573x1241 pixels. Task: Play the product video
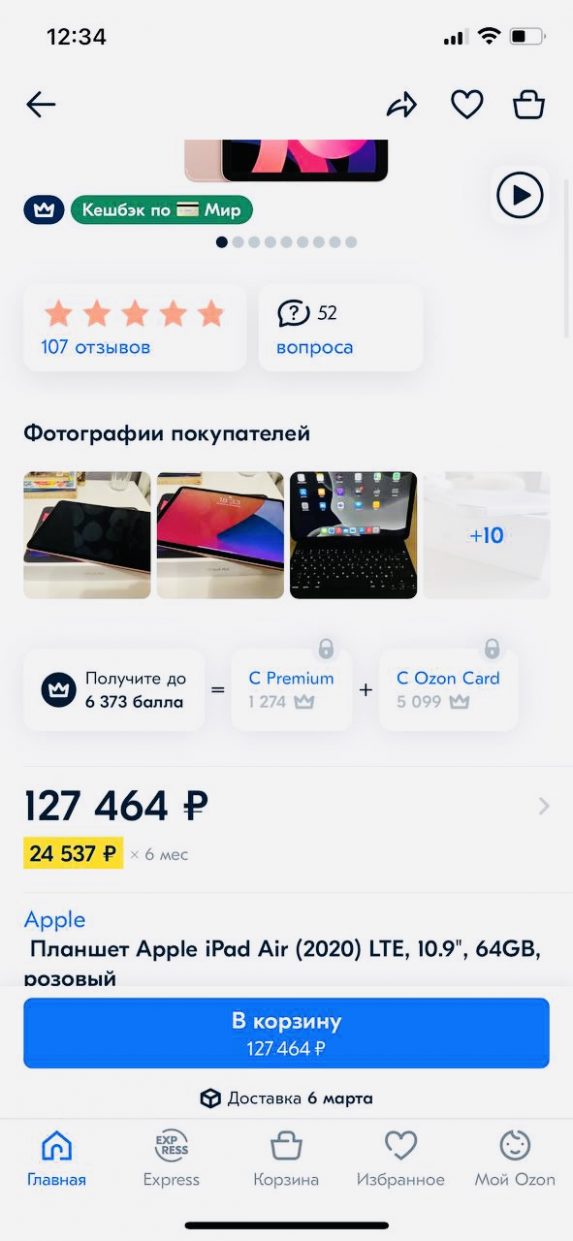point(520,195)
